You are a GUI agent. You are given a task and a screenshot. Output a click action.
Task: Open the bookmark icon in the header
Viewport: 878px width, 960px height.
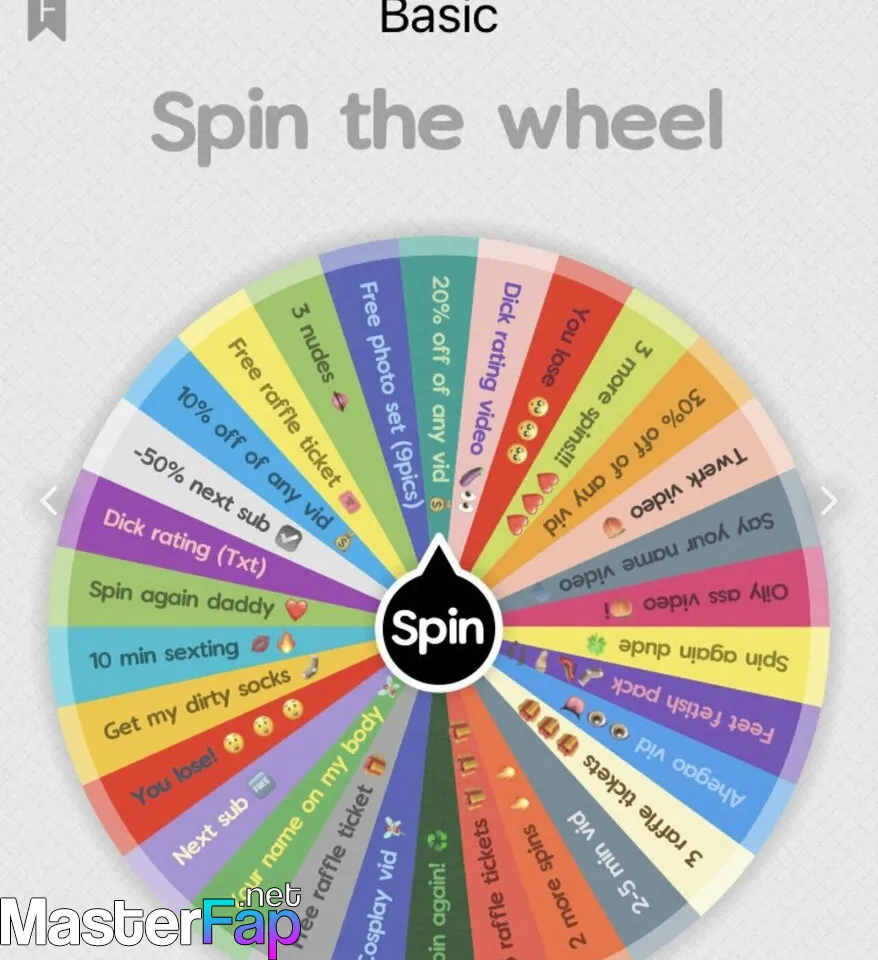click(x=47, y=18)
